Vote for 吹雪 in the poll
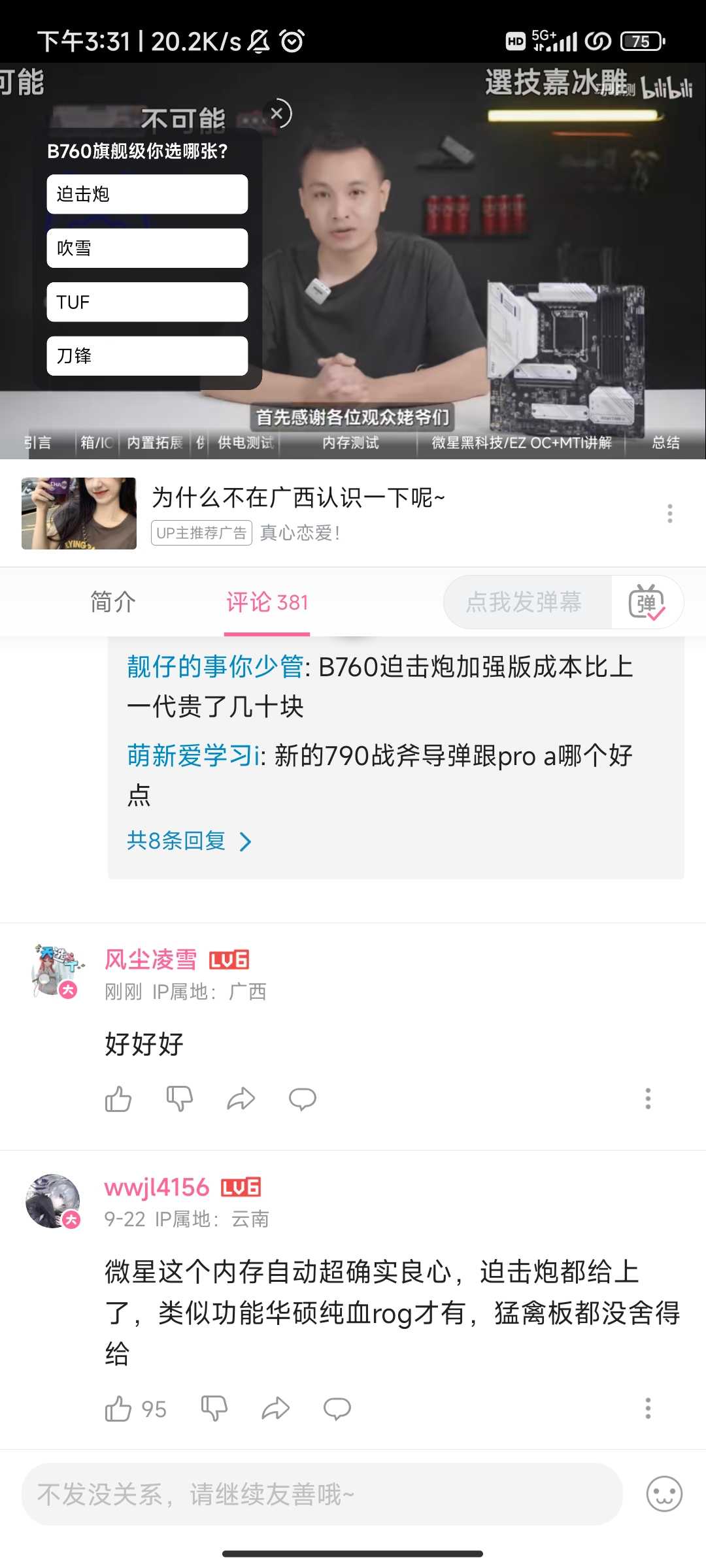The image size is (706, 1568). tap(147, 248)
